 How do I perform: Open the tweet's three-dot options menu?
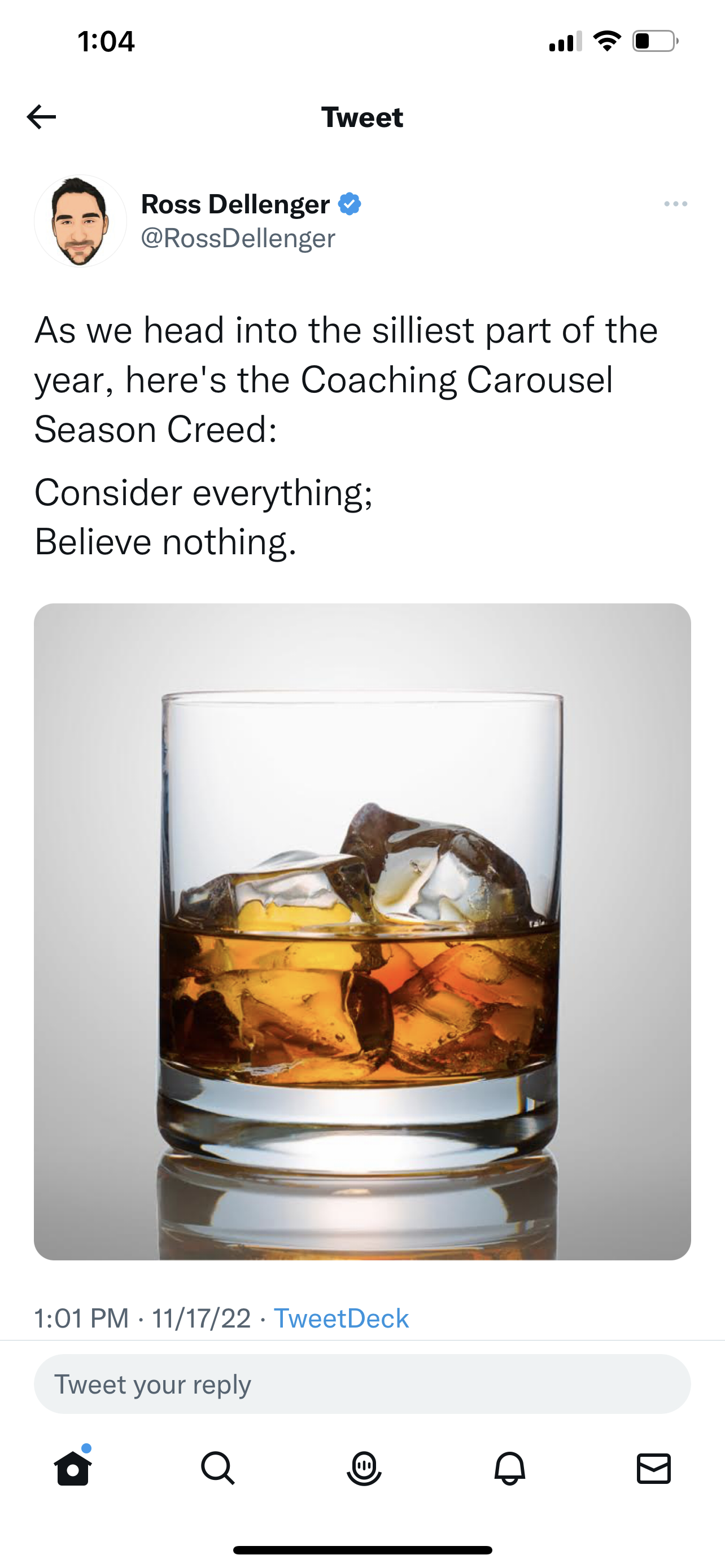click(x=676, y=204)
